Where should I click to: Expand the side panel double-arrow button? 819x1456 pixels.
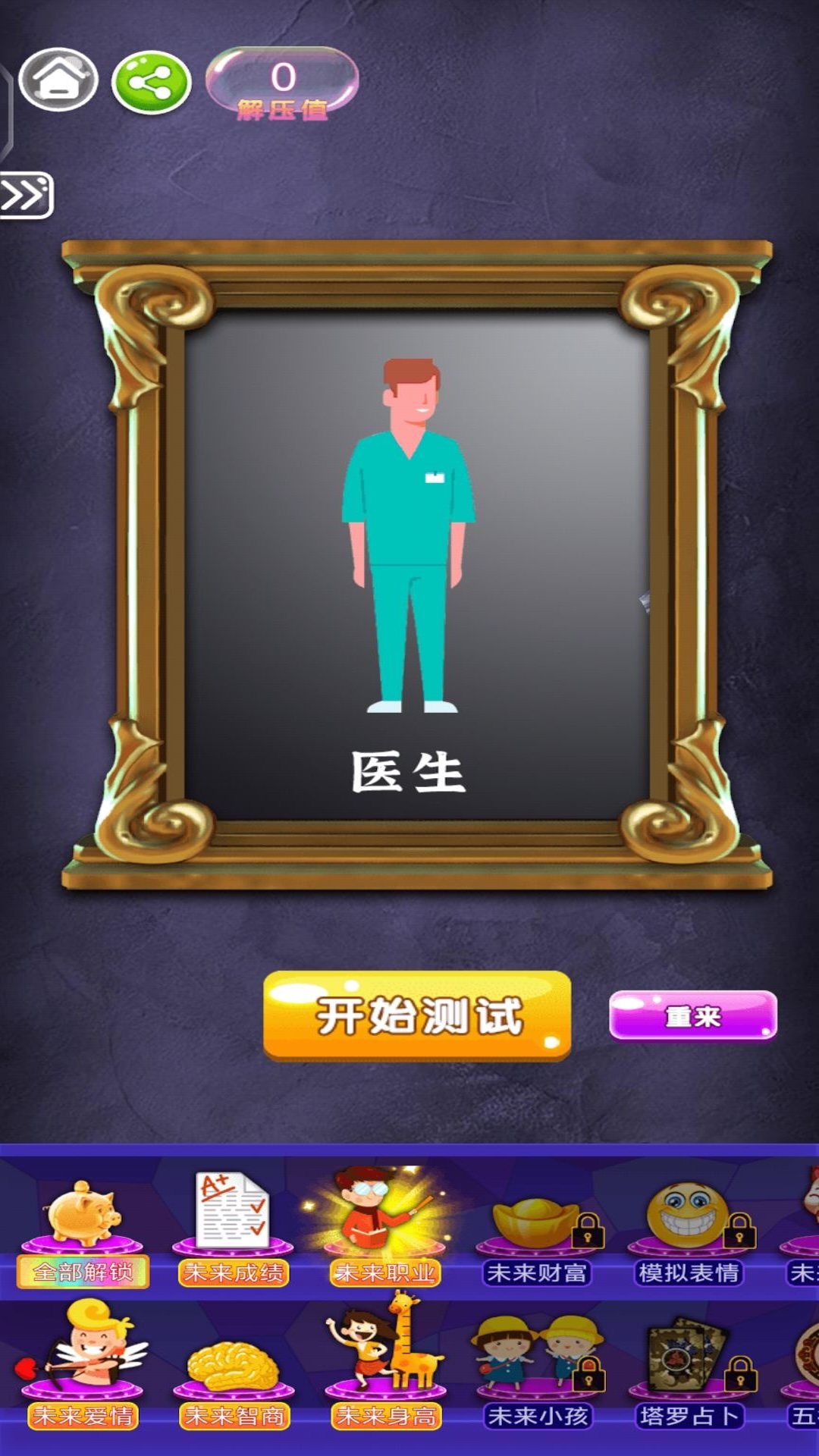pyautogui.click(x=27, y=195)
